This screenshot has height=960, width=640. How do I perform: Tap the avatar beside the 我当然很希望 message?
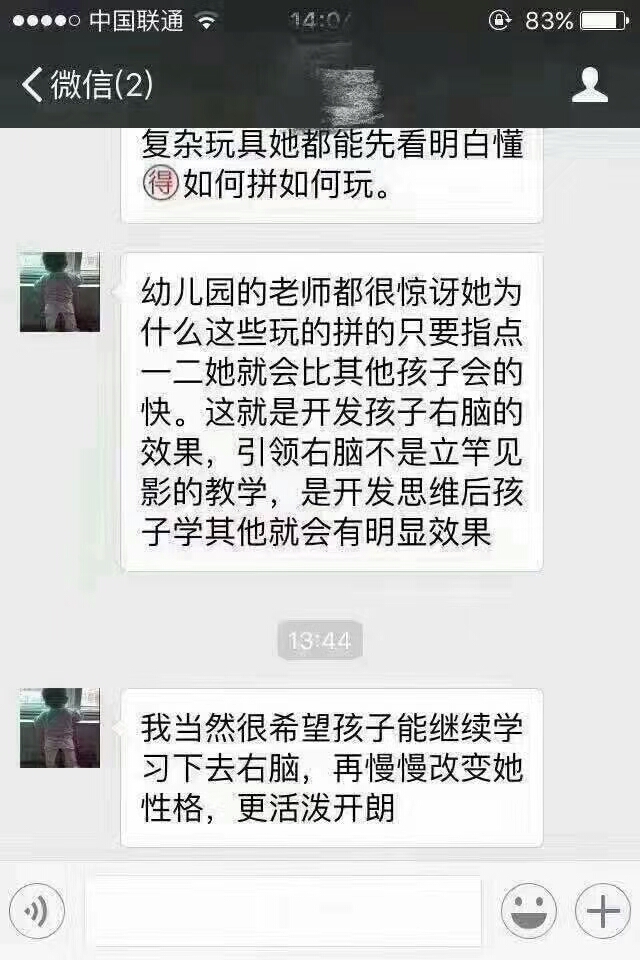60,728
